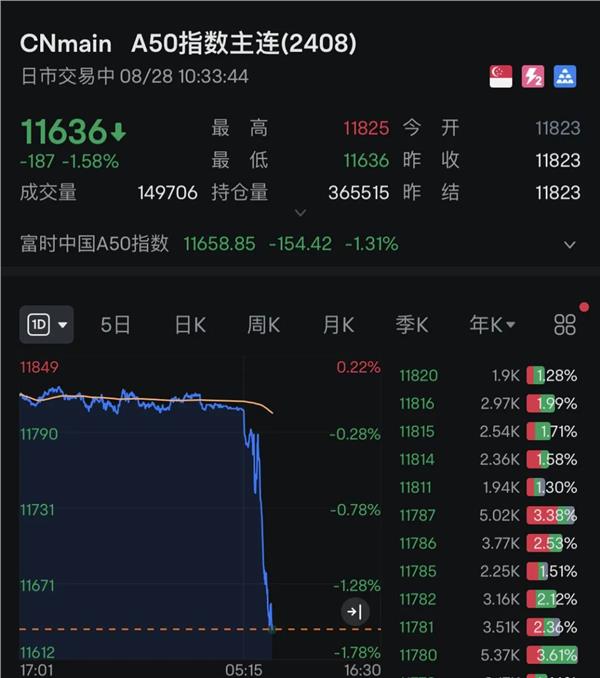The width and height of the screenshot is (600, 678).
Task: Switch to the 日K chart tab
Action: [x=190, y=324]
